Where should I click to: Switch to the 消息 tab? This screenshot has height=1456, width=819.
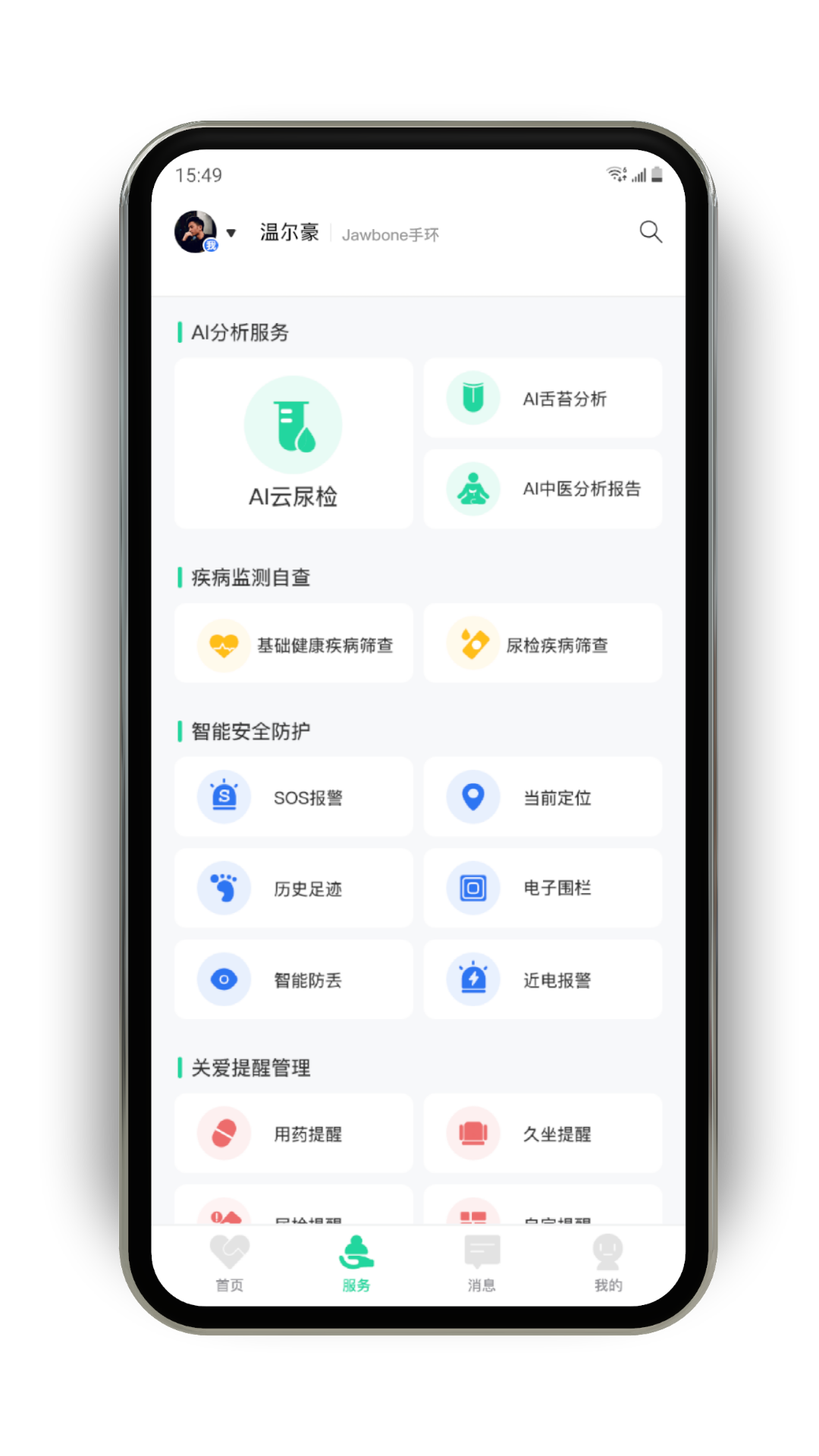(482, 1264)
